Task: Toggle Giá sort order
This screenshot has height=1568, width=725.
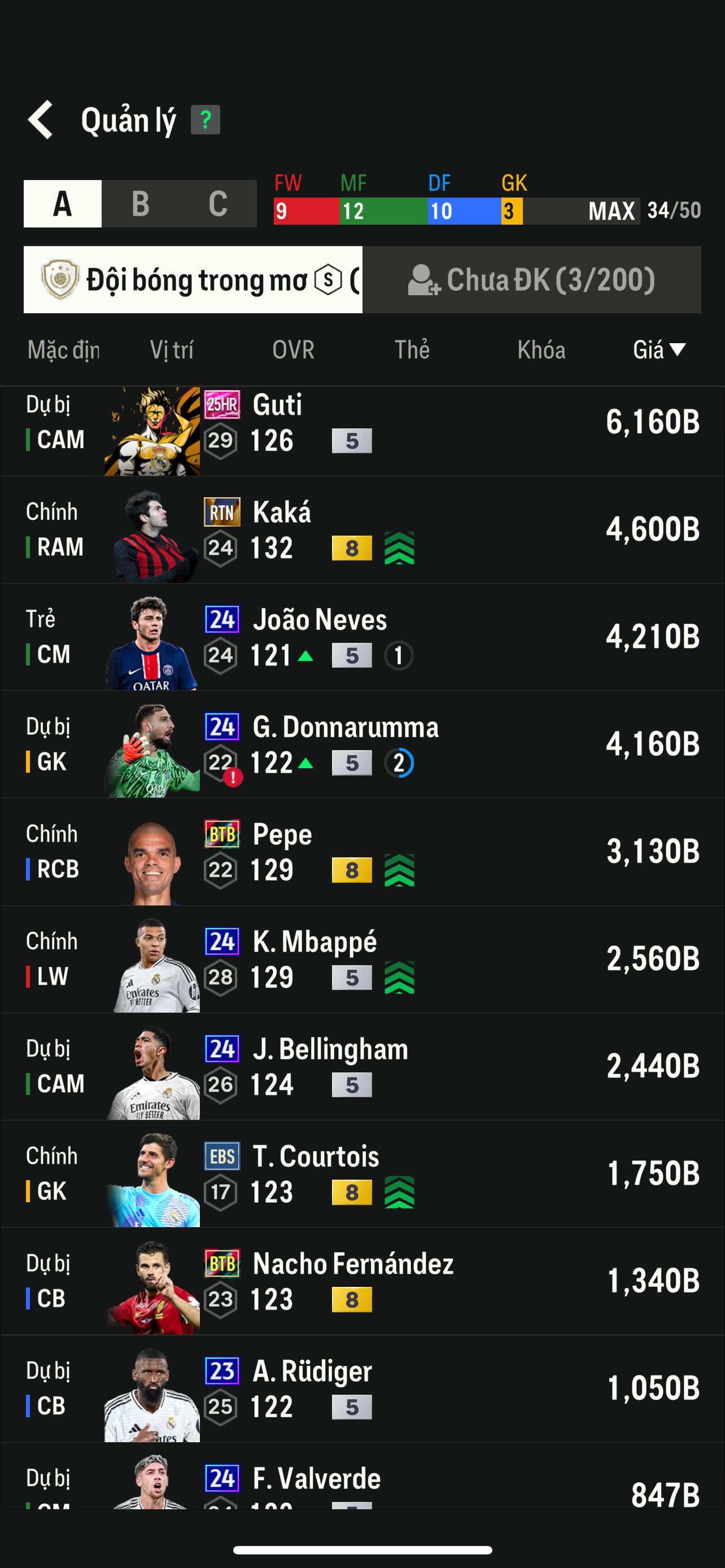Action: coord(658,350)
